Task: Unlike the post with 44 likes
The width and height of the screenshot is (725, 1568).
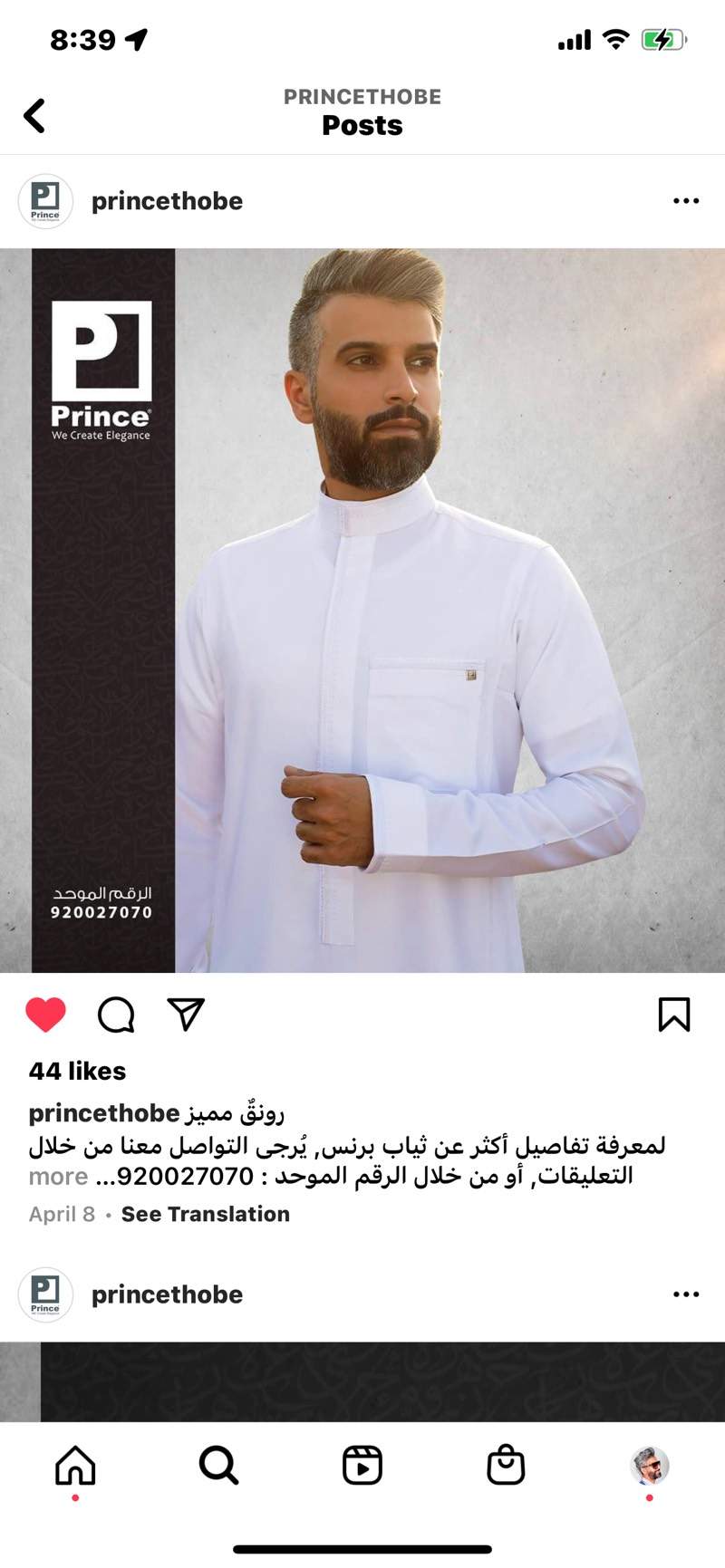Action: (45, 1015)
